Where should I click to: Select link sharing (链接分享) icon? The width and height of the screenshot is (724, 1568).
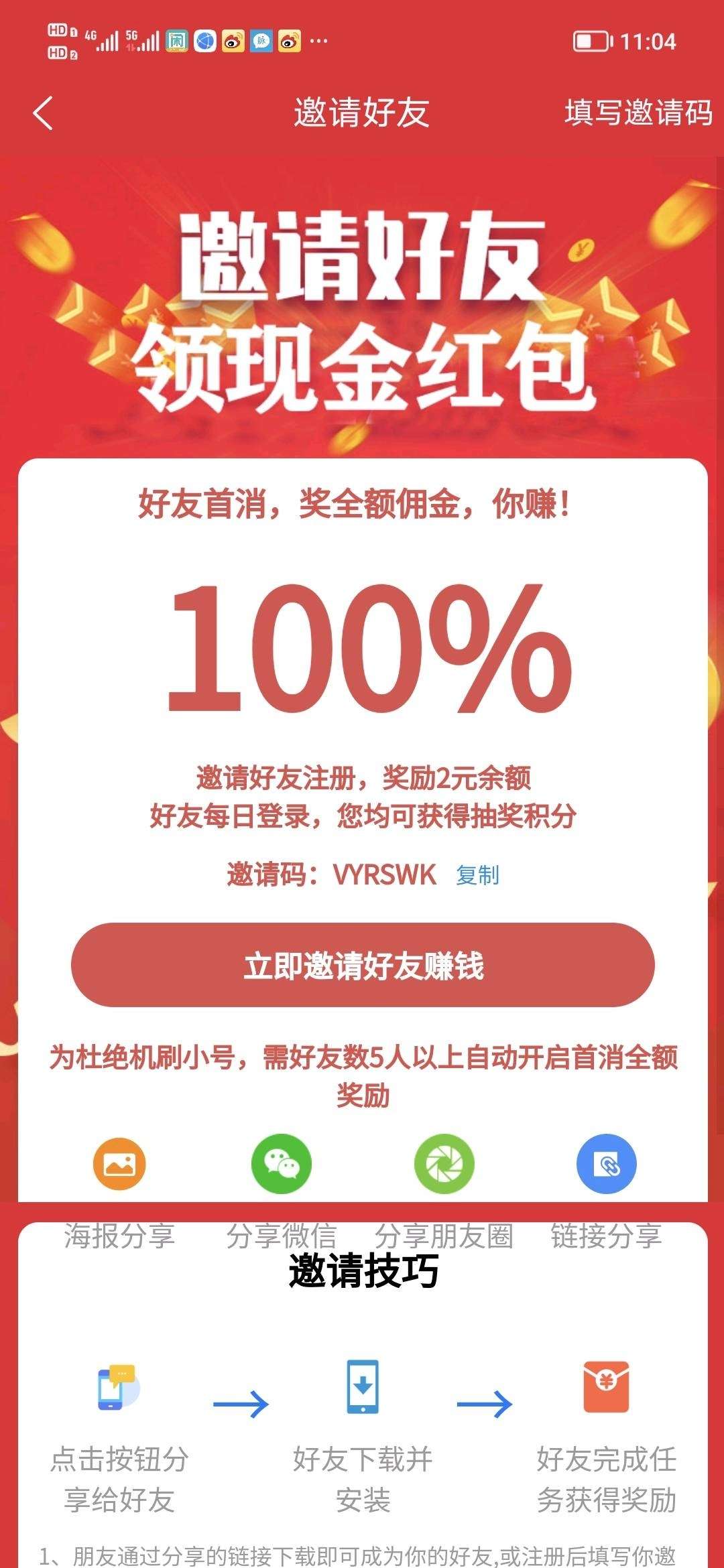click(606, 1164)
